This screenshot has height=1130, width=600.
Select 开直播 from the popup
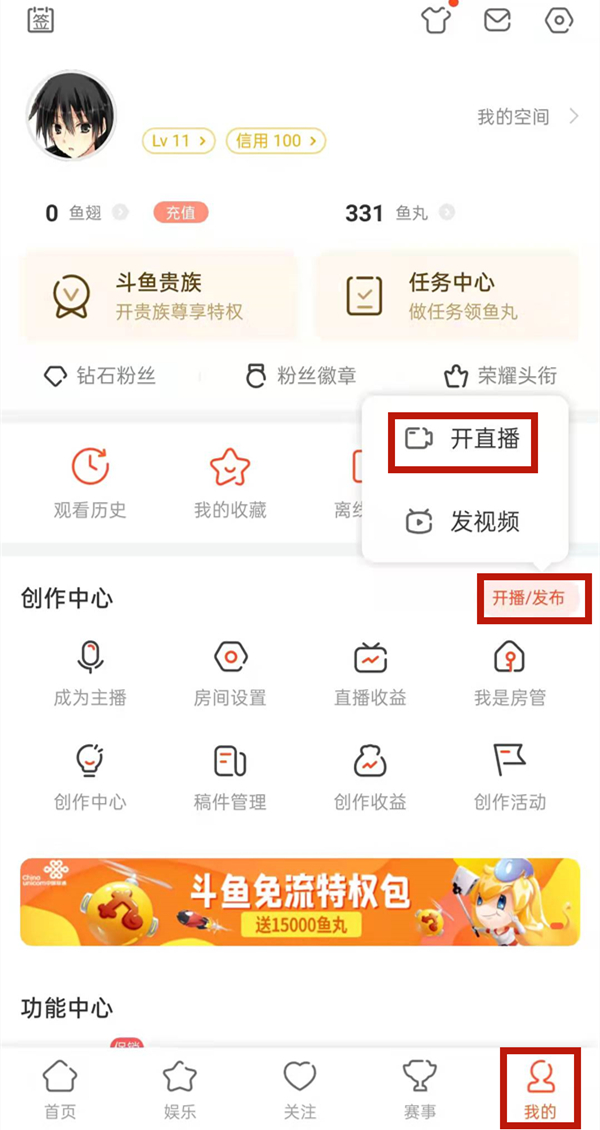point(463,440)
